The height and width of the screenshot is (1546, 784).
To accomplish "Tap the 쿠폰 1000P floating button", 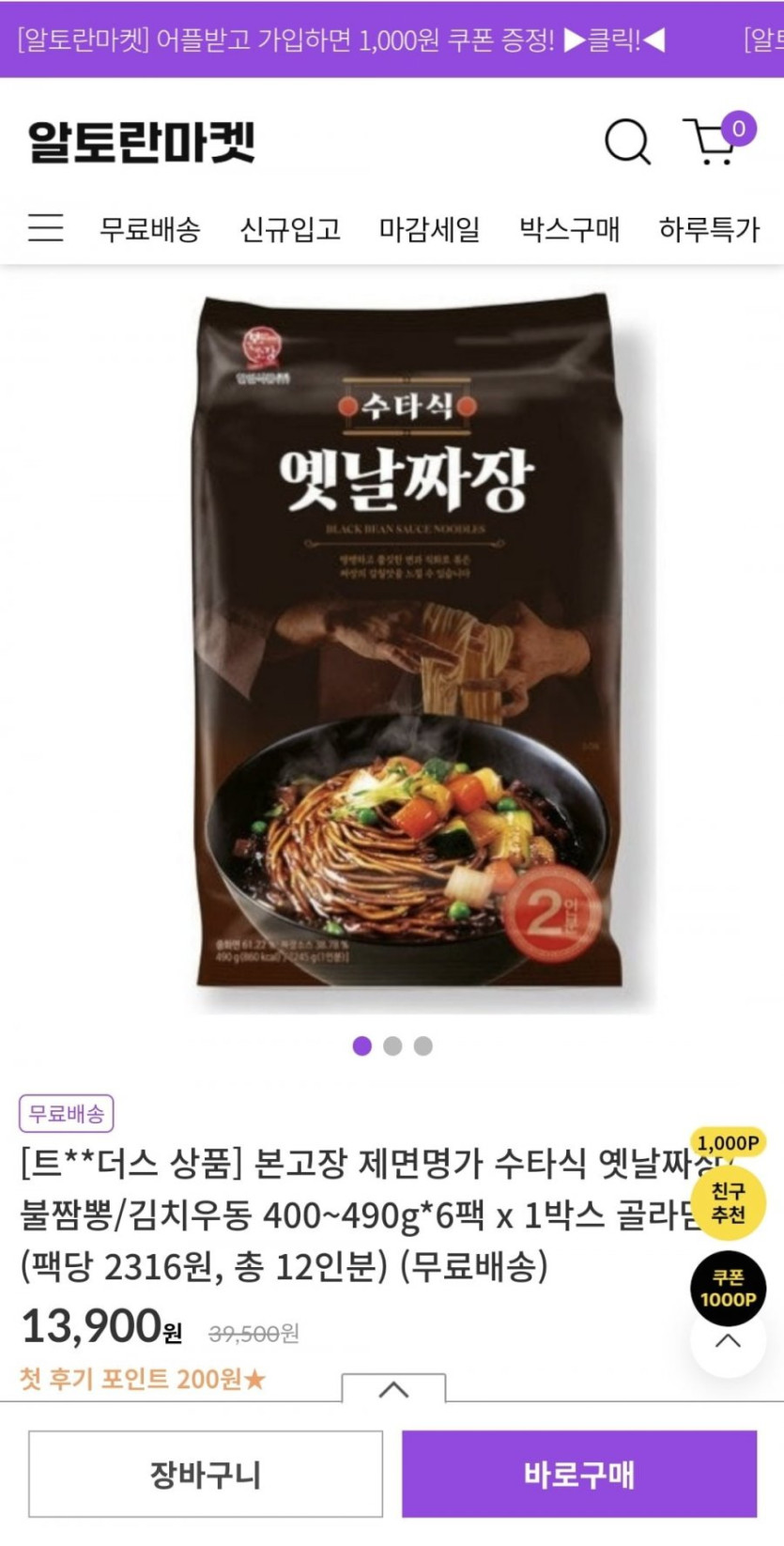I will click(x=728, y=1288).
